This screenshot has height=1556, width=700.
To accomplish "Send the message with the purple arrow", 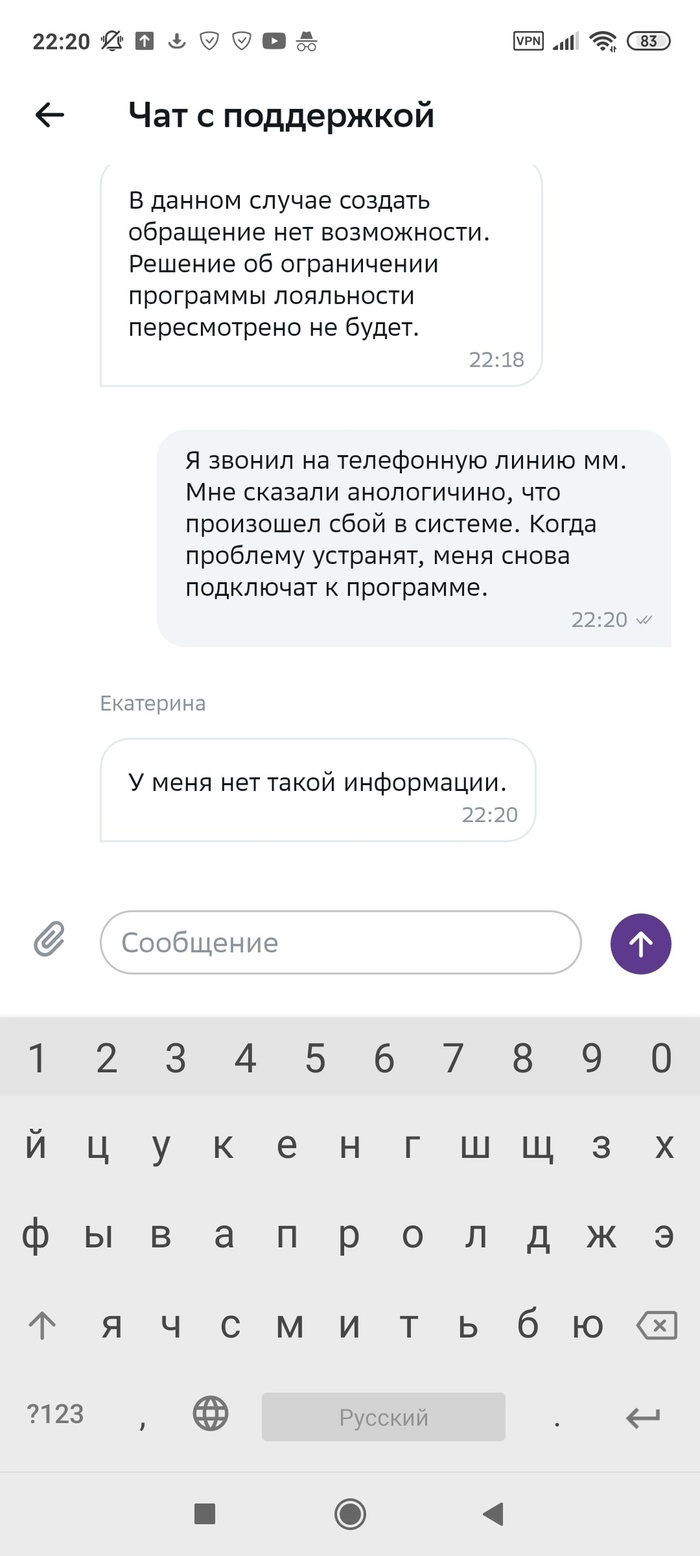I will (640, 943).
